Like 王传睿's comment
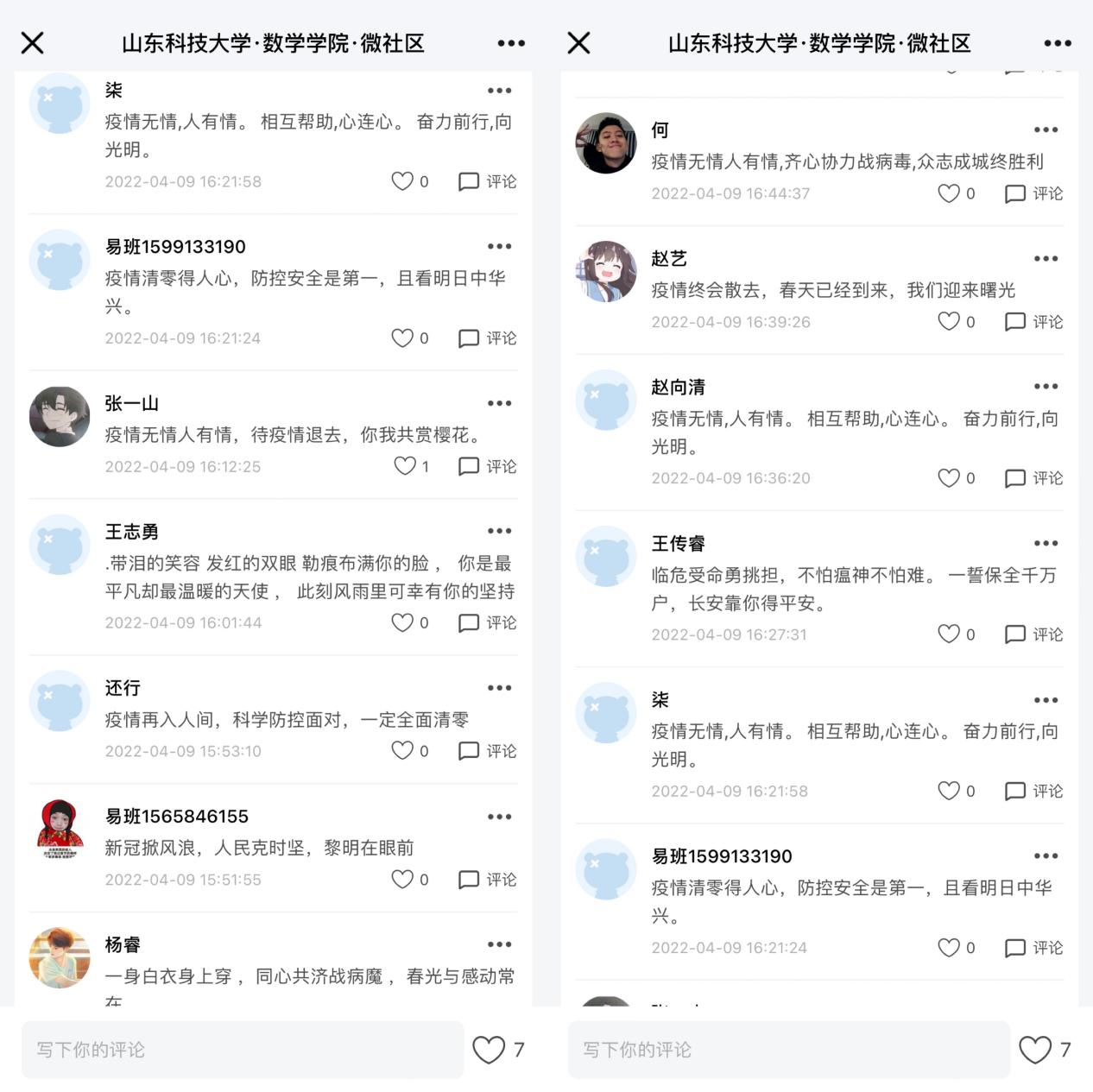Viewport: 1093px width, 1092px height. [949, 634]
